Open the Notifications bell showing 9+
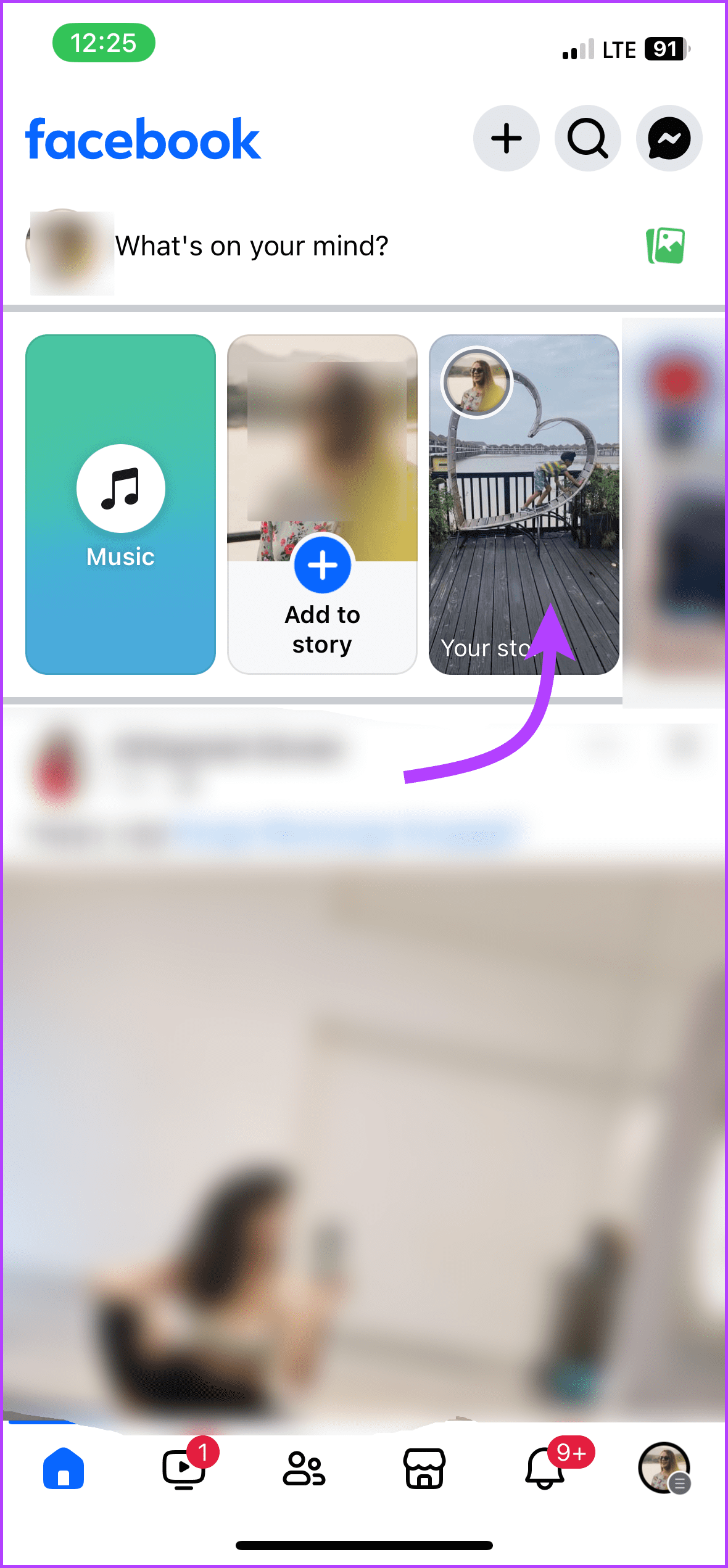The width and height of the screenshot is (728, 1568). 543,1470
